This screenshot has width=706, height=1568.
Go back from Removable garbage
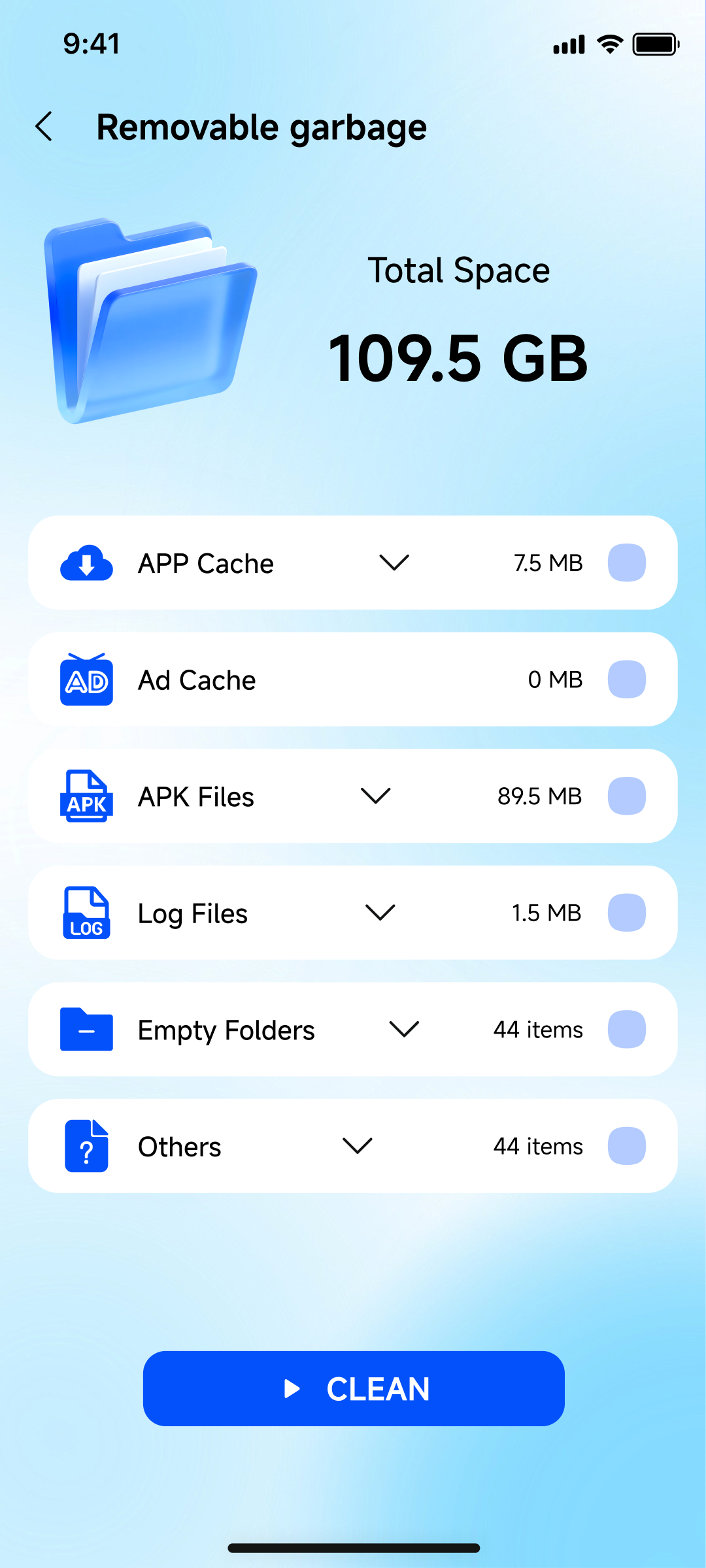pyautogui.click(x=44, y=127)
